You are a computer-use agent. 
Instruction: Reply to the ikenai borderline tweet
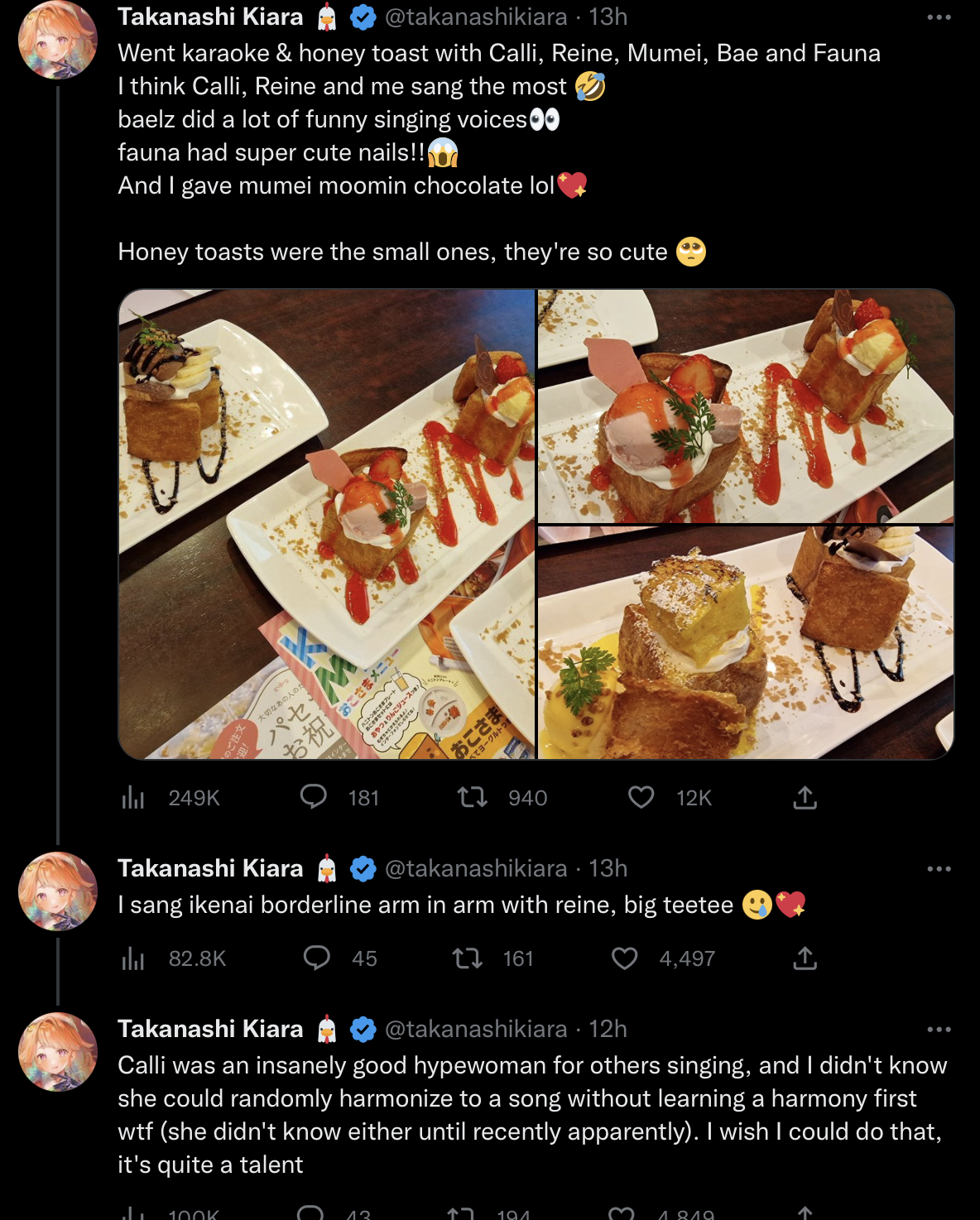tap(316, 958)
